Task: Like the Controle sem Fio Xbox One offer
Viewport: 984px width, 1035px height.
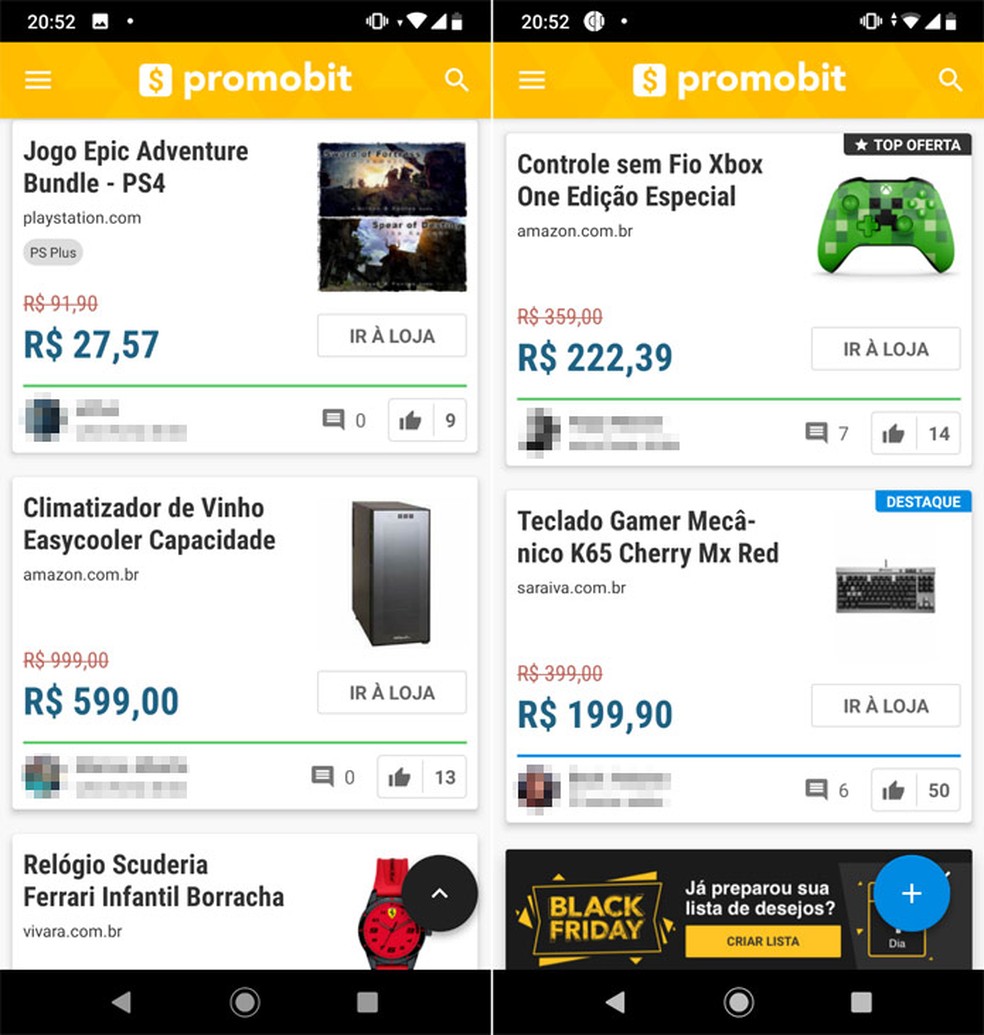Action: [x=894, y=434]
